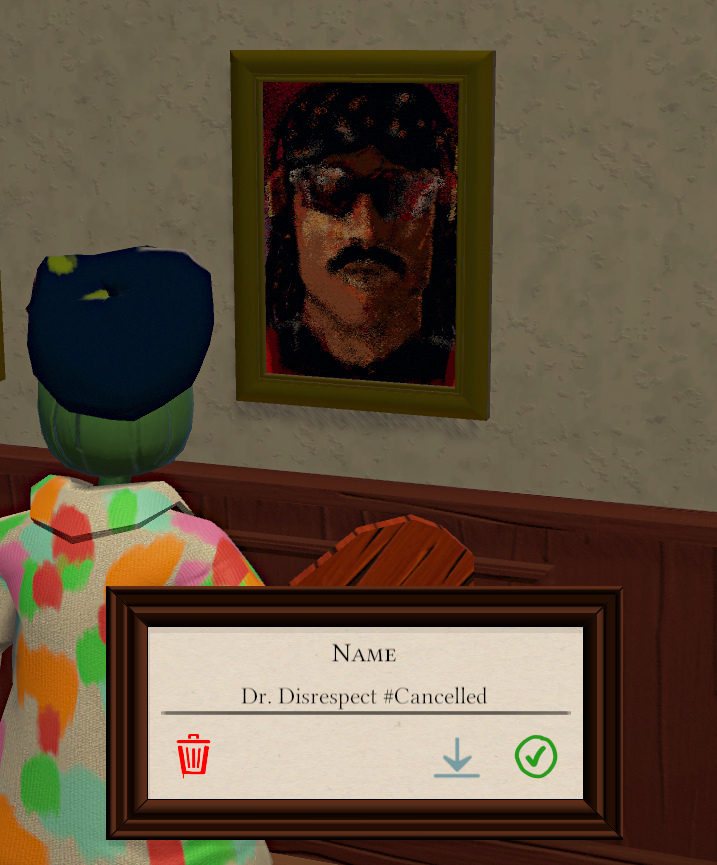The image size is (717, 865).
Task: Download the painting with the arrow icon
Action: 456,758
